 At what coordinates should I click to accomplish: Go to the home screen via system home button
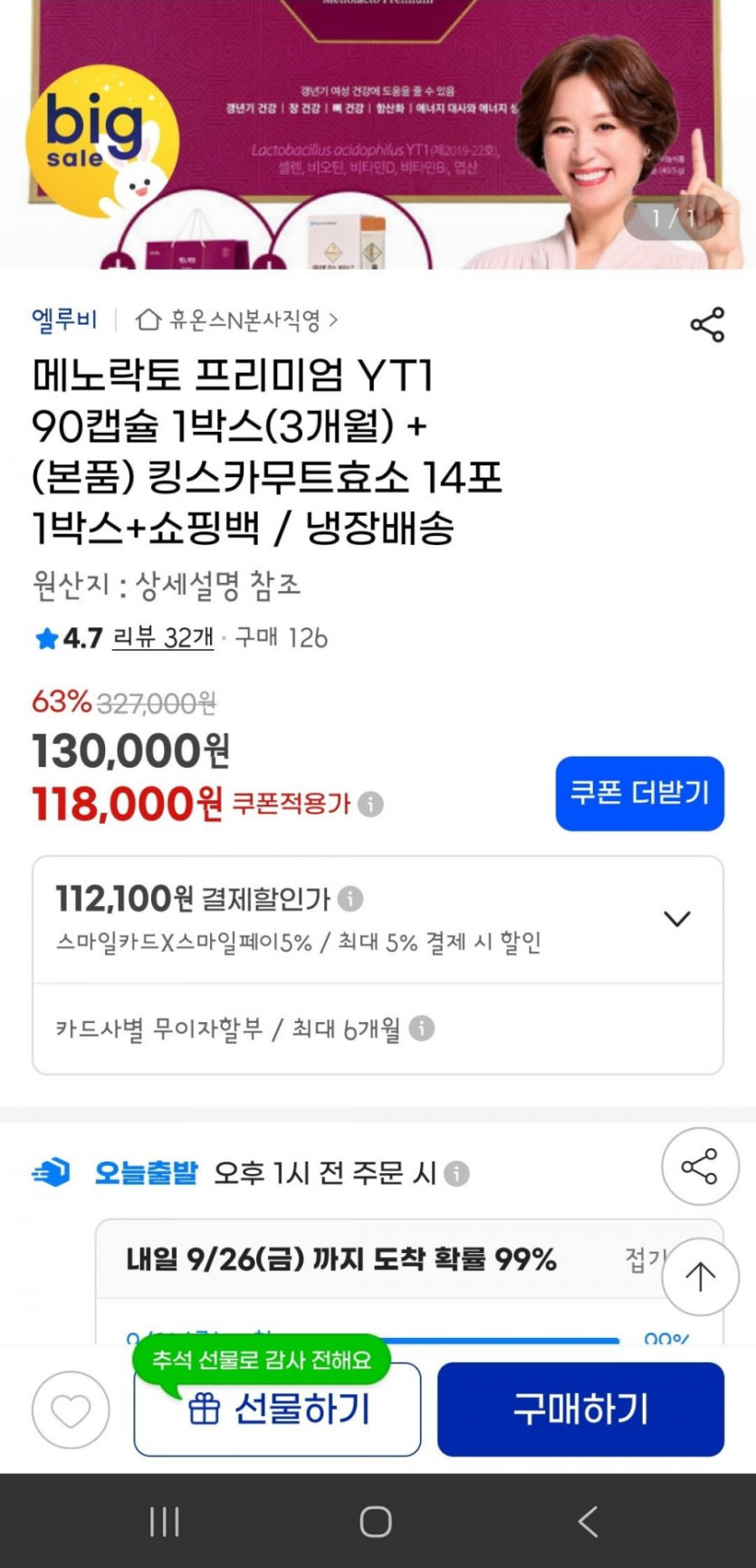pyautogui.click(x=376, y=1521)
